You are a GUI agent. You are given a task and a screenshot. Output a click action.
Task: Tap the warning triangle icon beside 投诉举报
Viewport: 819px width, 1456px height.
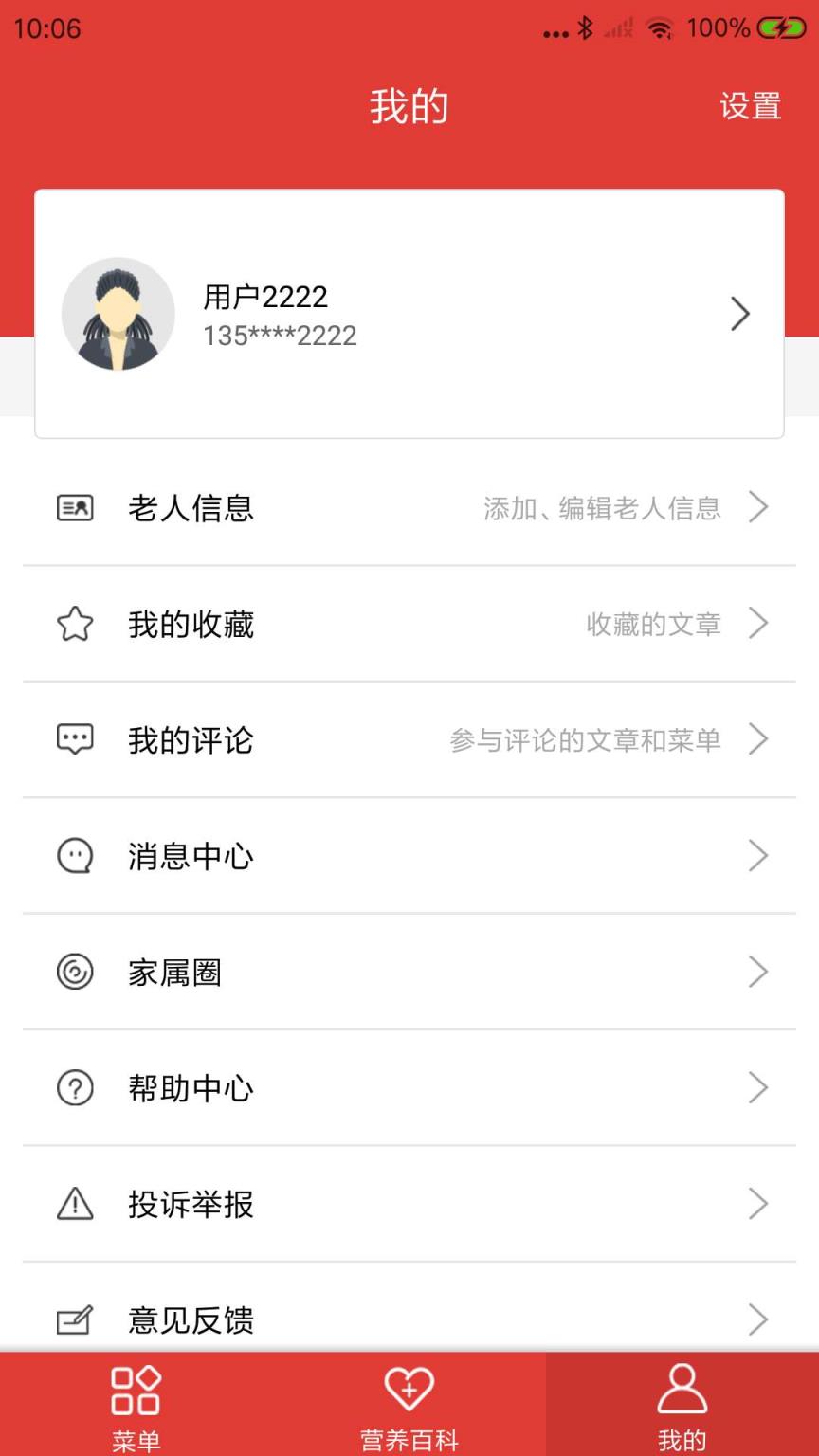click(75, 1204)
